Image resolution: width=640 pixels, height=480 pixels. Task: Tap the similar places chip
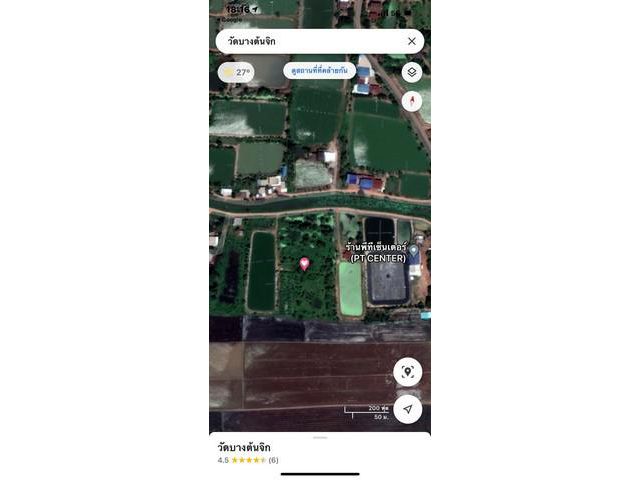tap(319, 71)
